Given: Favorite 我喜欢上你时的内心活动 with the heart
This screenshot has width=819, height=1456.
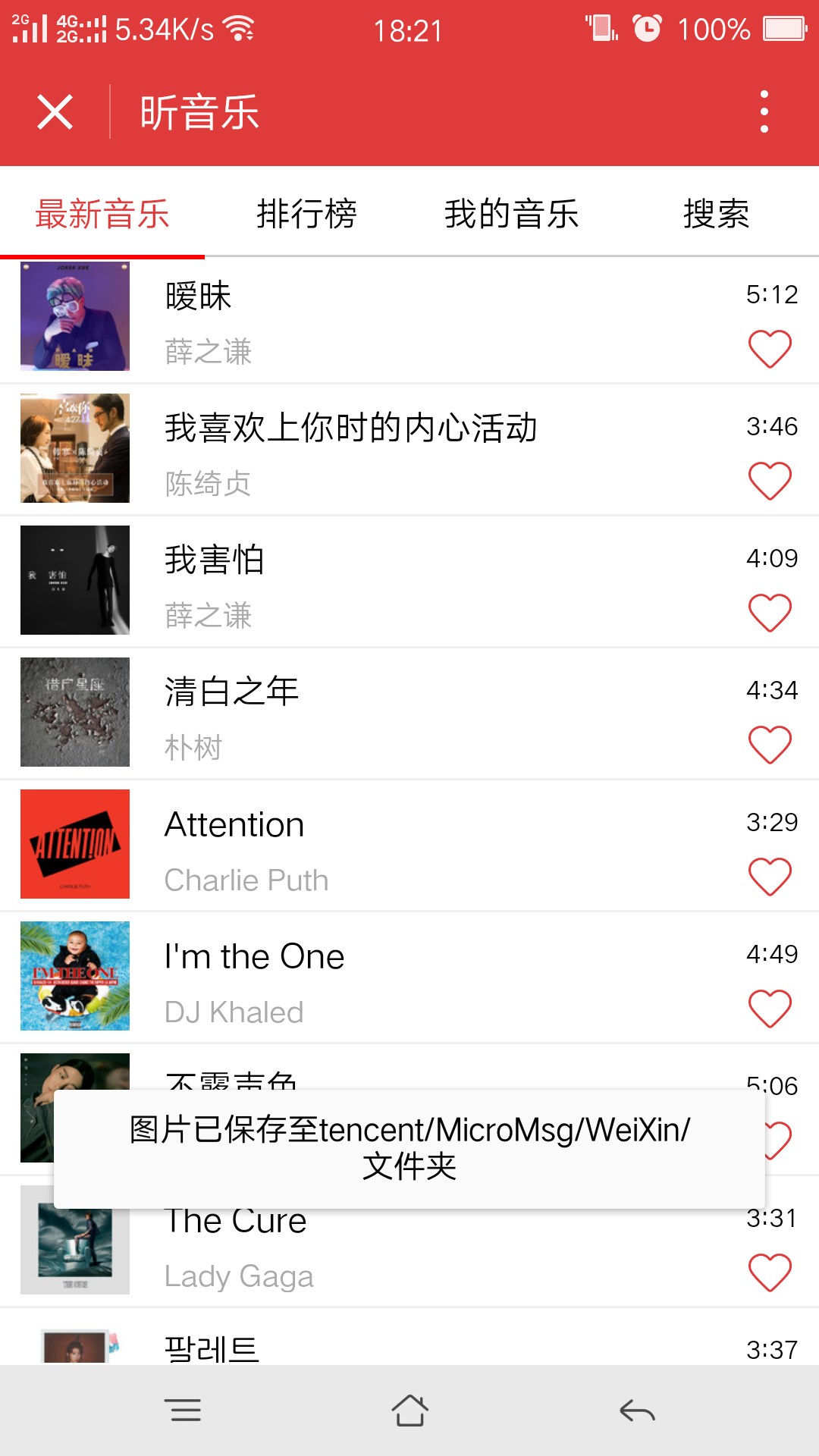Looking at the screenshot, I should pyautogui.click(x=770, y=481).
